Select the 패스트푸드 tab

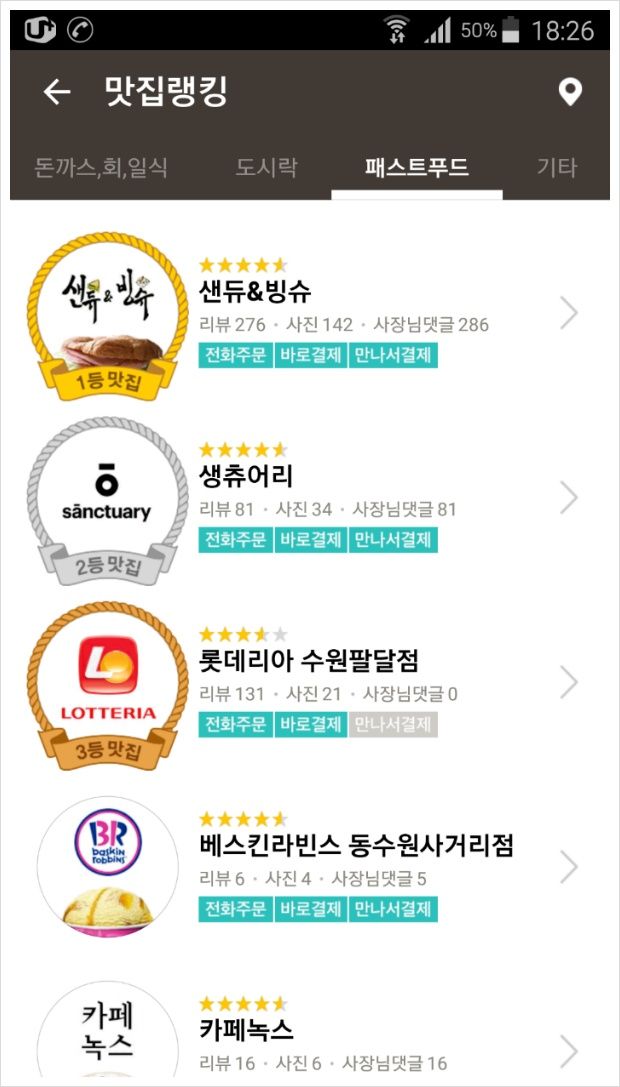click(x=417, y=167)
